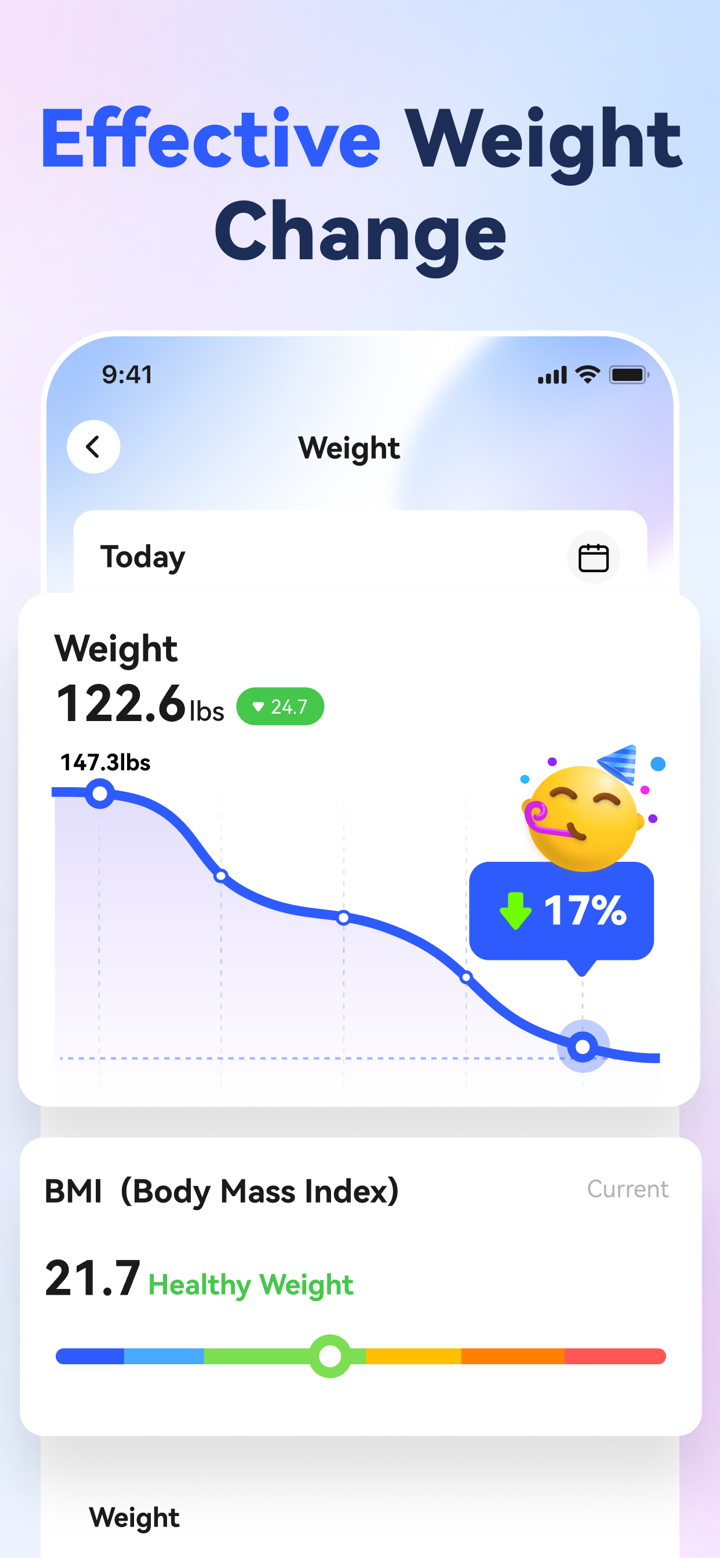The image size is (720, 1558).
Task: Collapse the 17% progress tooltip bubble
Action: tap(561, 911)
